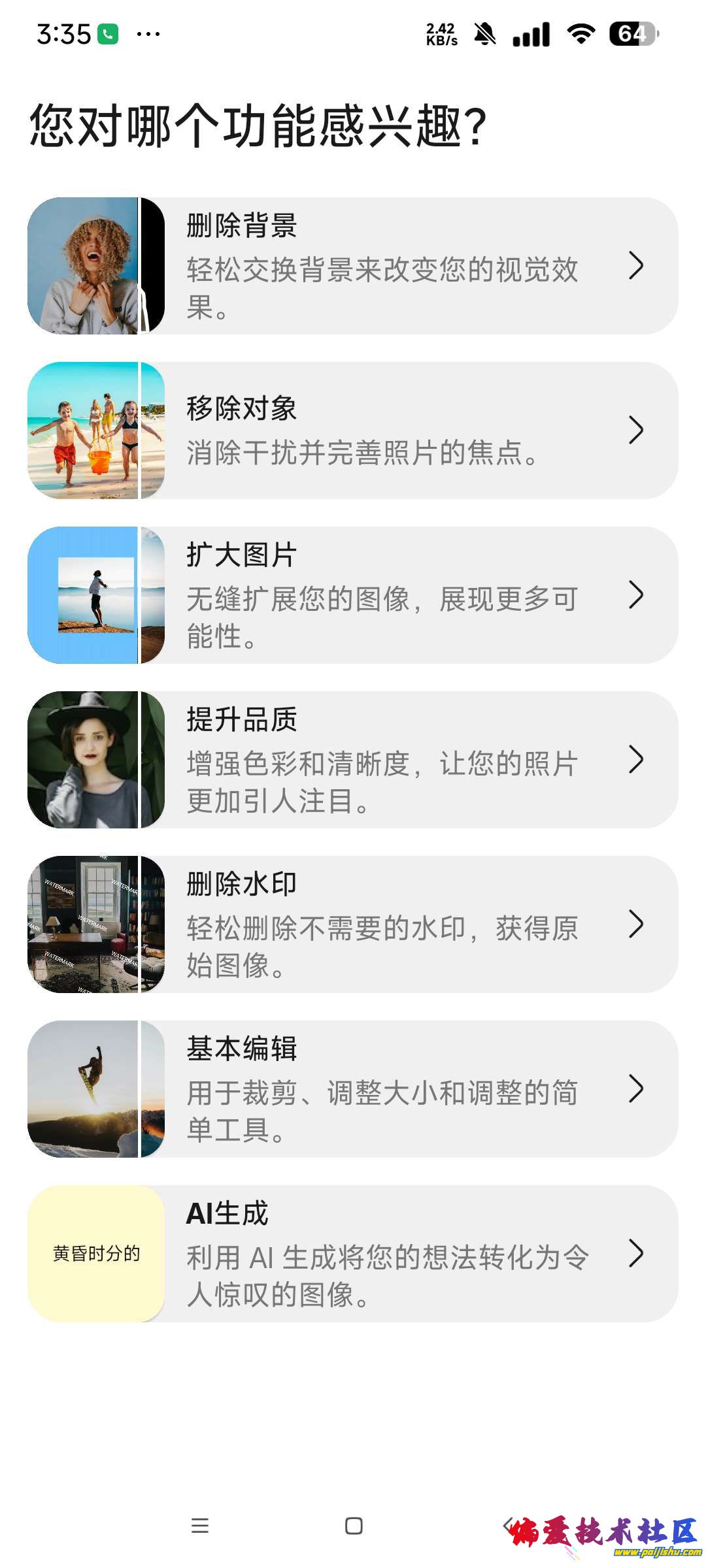The image size is (706, 1568).
Task: Select 删除水印 to remove watermarks
Action: (x=353, y=924)
